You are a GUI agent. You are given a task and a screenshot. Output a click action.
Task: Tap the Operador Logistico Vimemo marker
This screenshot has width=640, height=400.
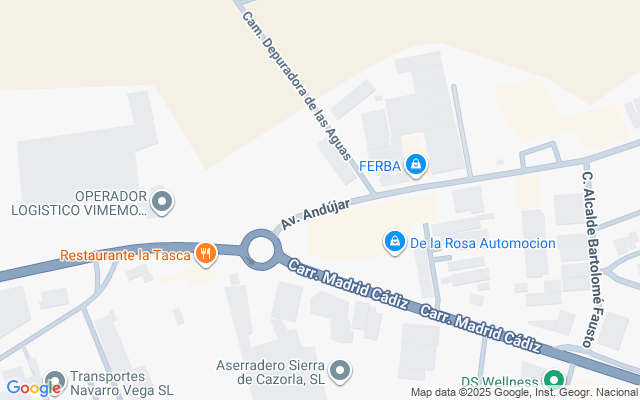pos(164,204)
